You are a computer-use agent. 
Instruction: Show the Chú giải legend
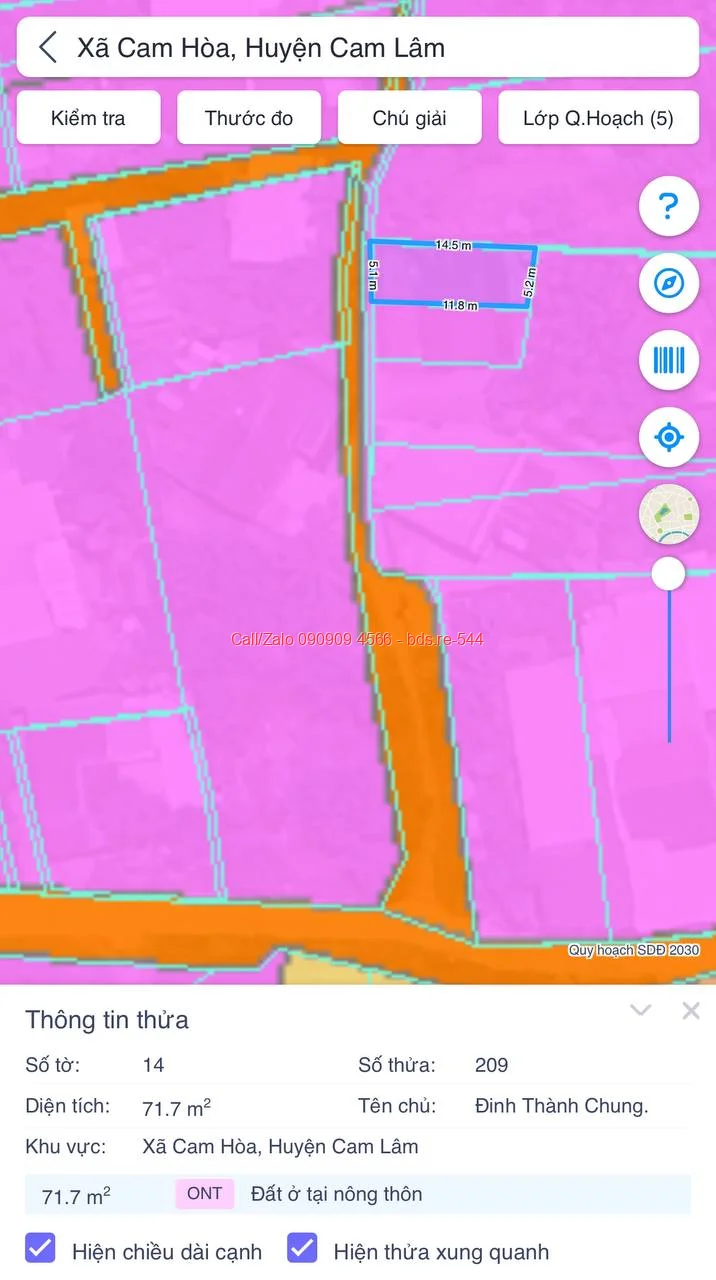tap(409, 118)
